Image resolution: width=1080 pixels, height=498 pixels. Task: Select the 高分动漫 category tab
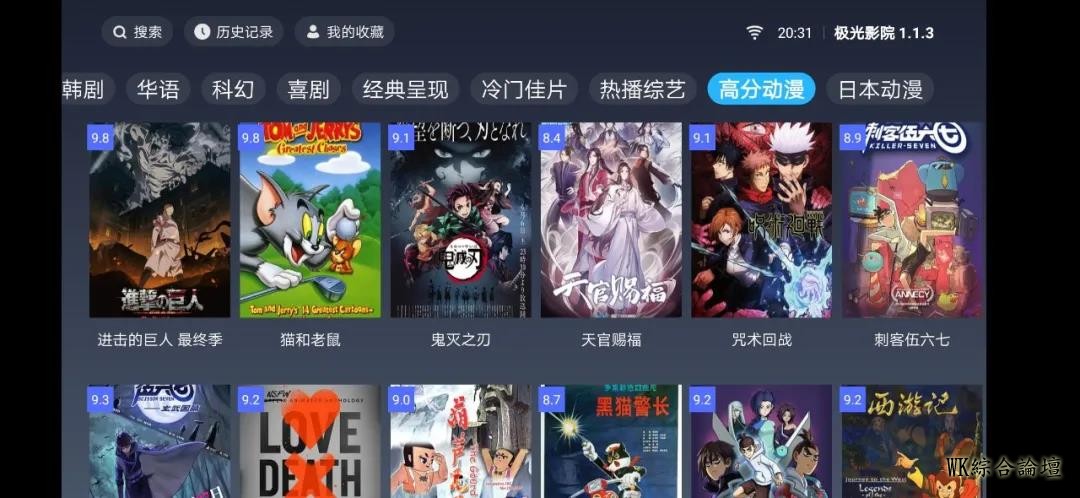(761, 89)
